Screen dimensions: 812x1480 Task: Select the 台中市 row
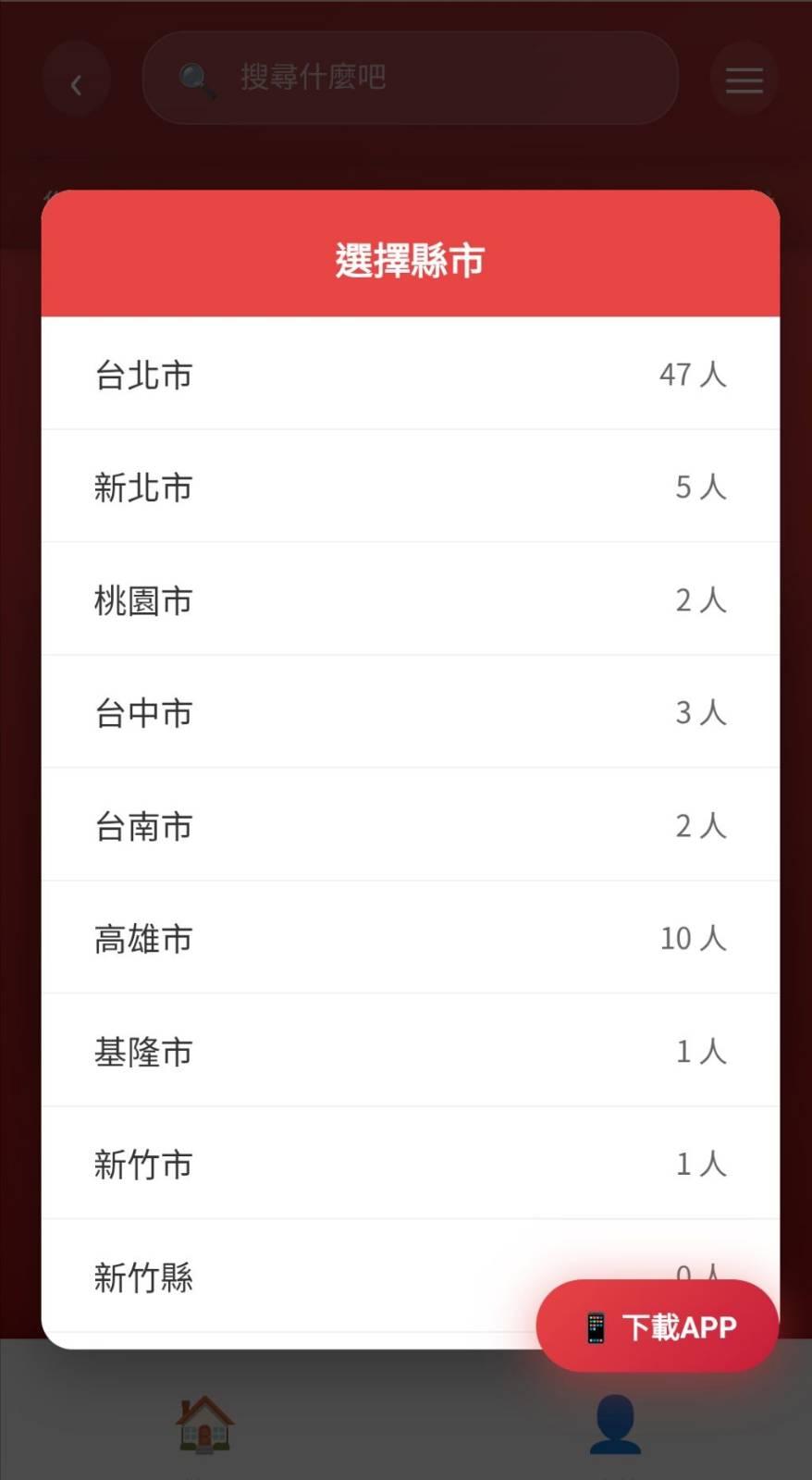(x=410, y=713)
